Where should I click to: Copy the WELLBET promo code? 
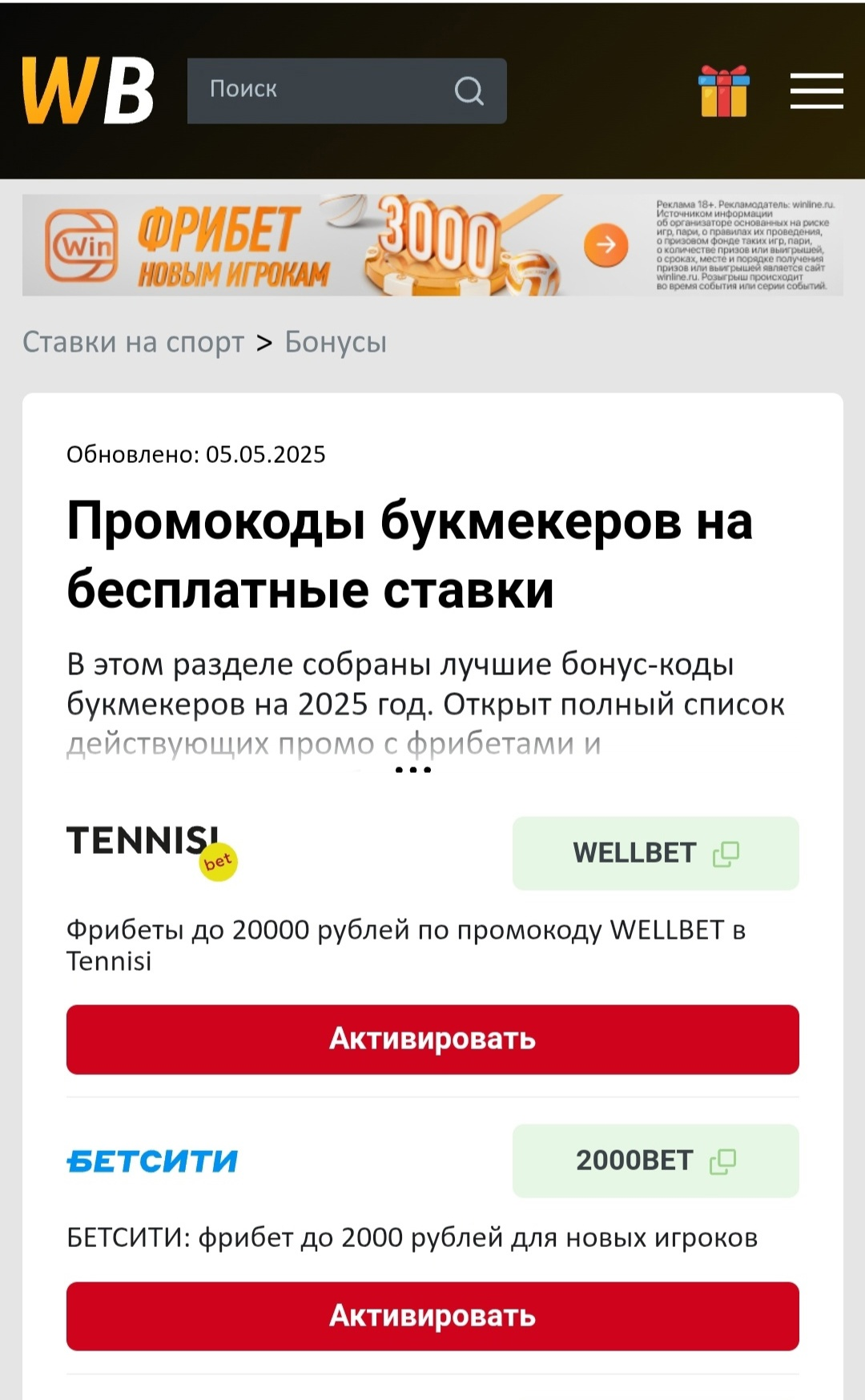click(655, 853)
